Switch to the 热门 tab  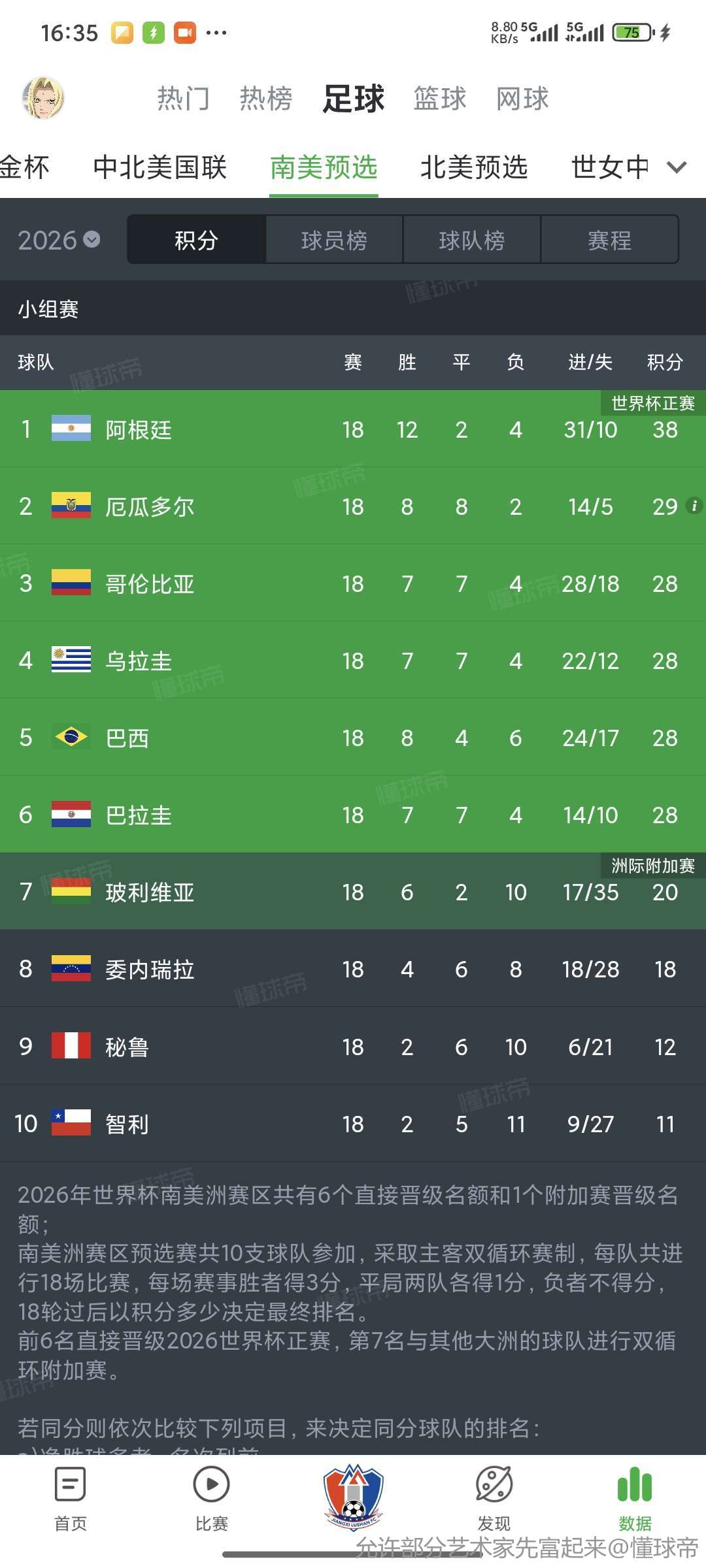[x=183, y=99]
